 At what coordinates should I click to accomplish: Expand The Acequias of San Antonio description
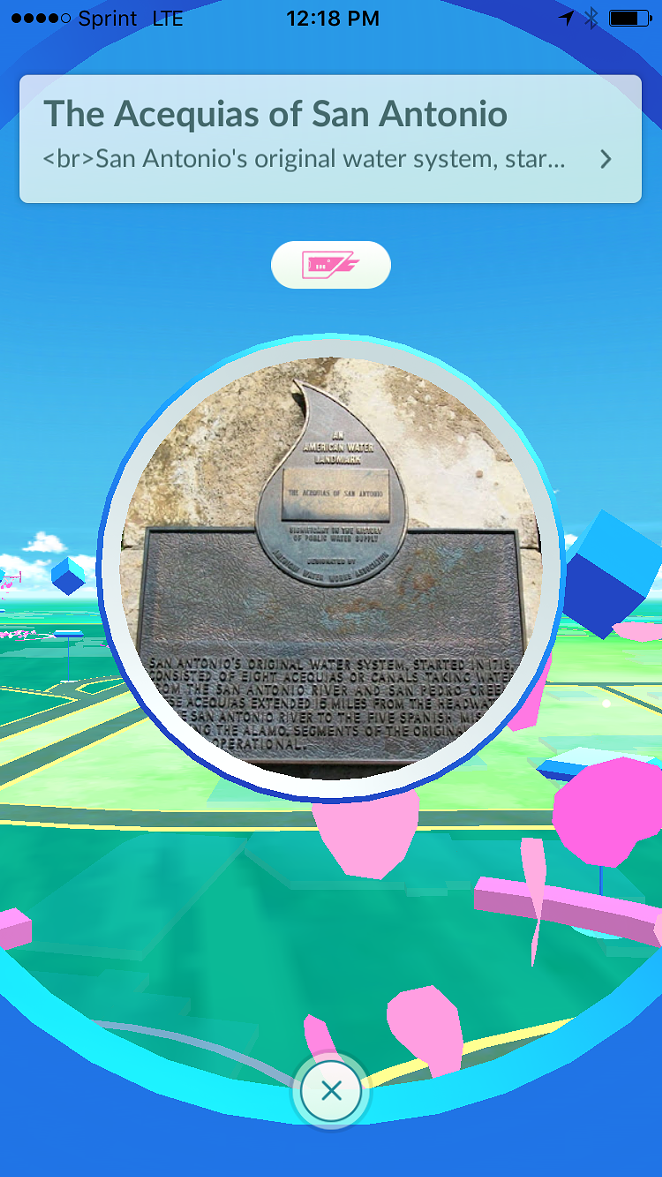[606, 159]
